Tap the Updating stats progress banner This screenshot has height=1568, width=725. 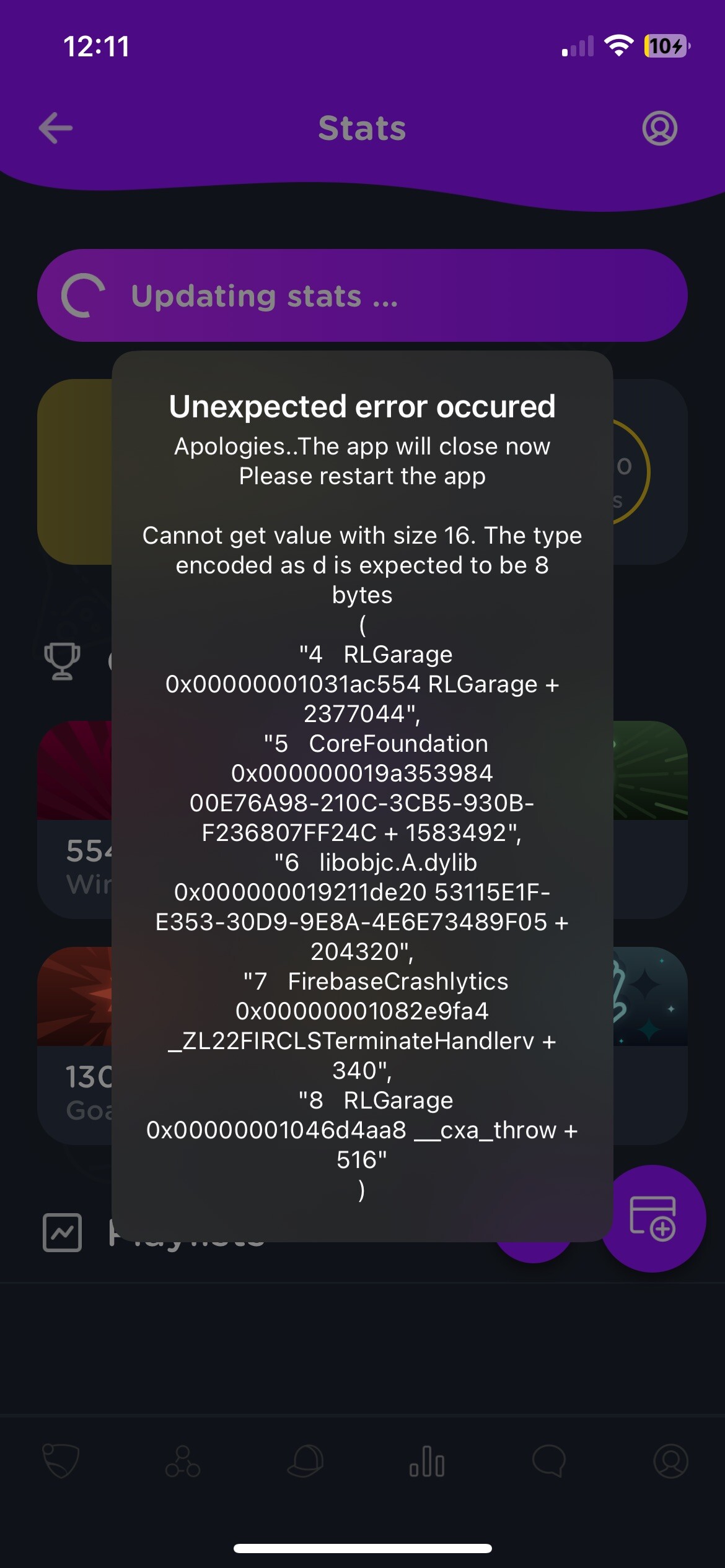click(362, 296)
